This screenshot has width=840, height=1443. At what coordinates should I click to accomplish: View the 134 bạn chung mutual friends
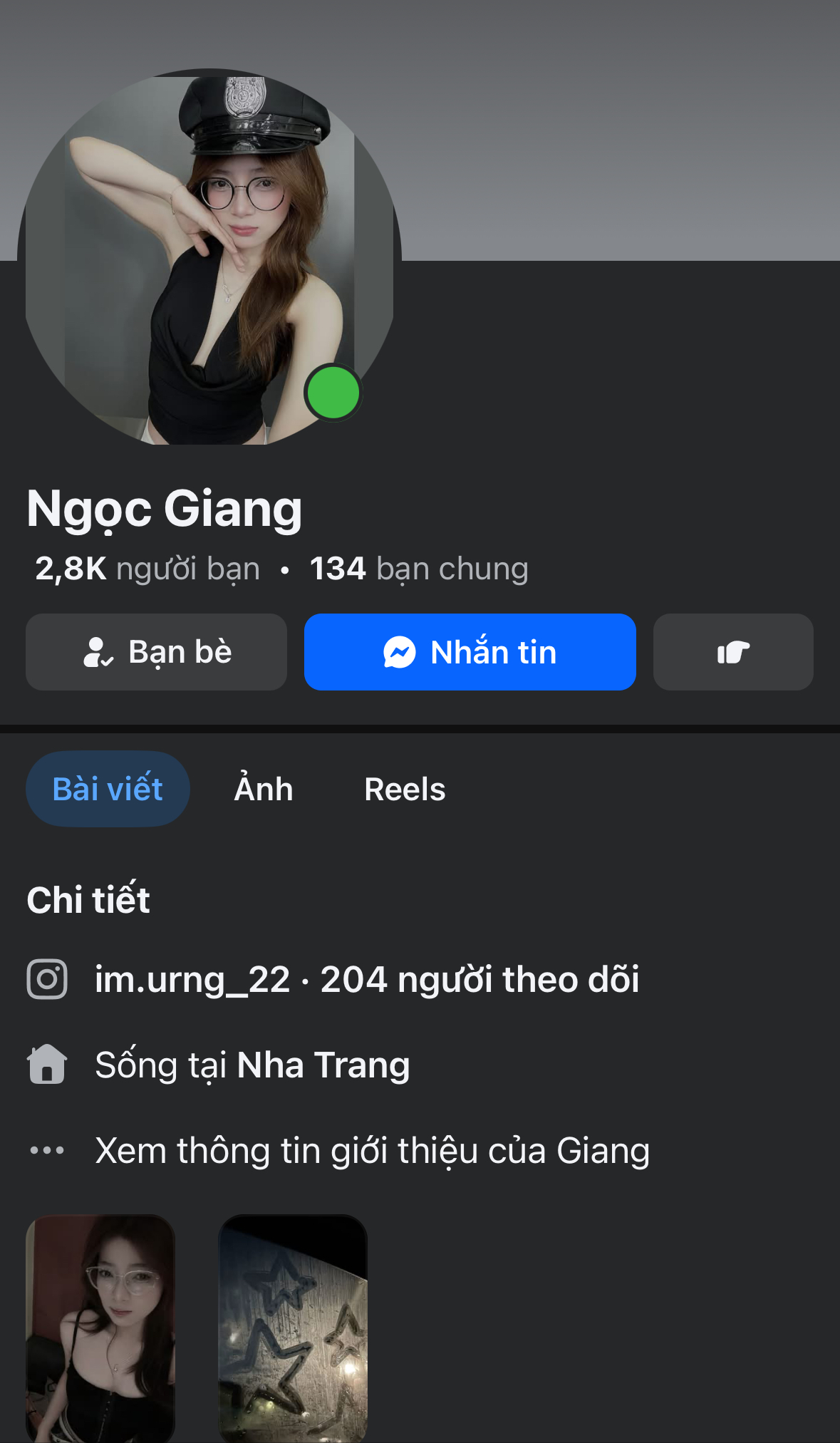(419, 569)
